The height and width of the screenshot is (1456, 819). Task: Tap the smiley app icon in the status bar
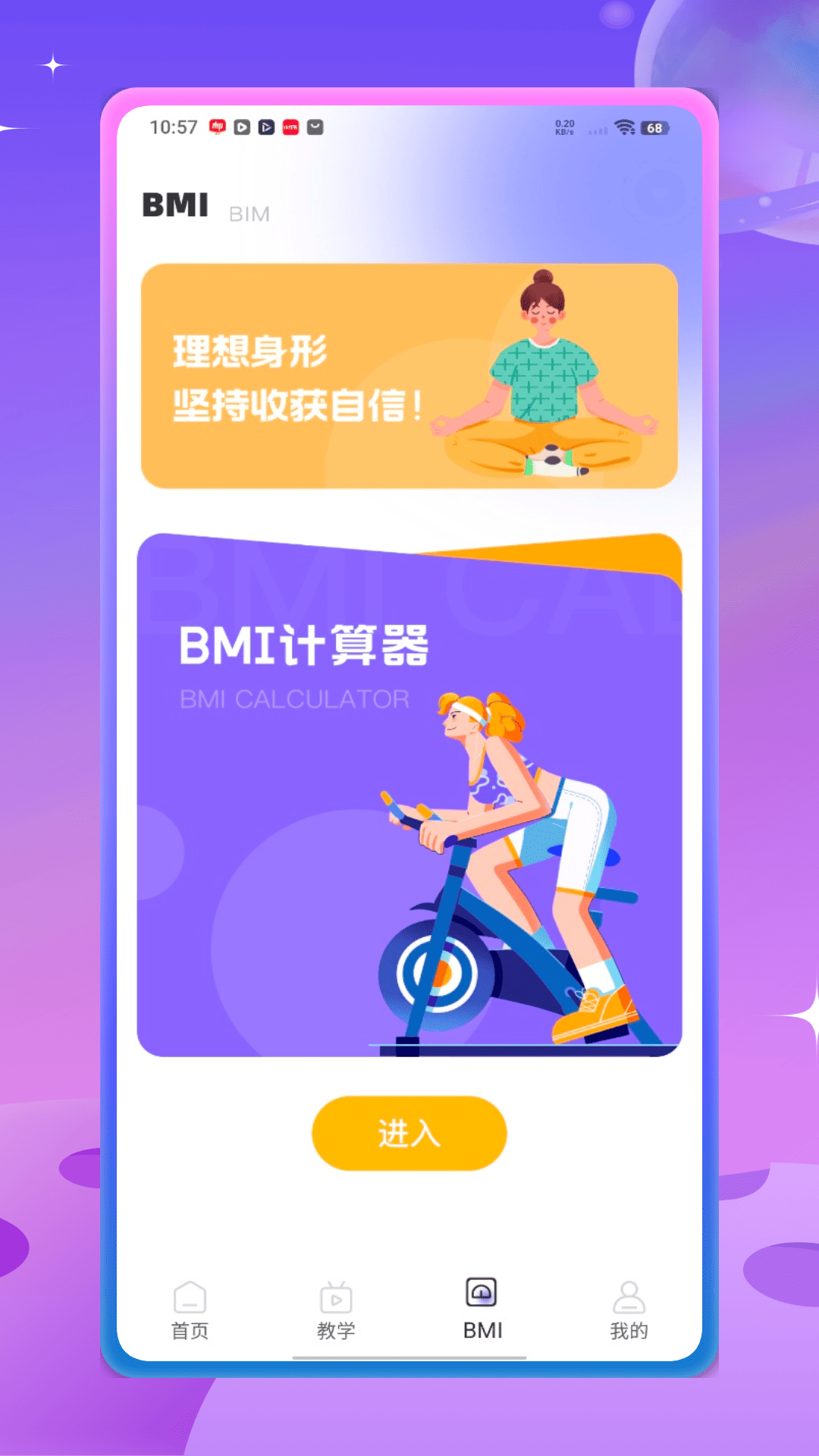click(x=313, y=127)
